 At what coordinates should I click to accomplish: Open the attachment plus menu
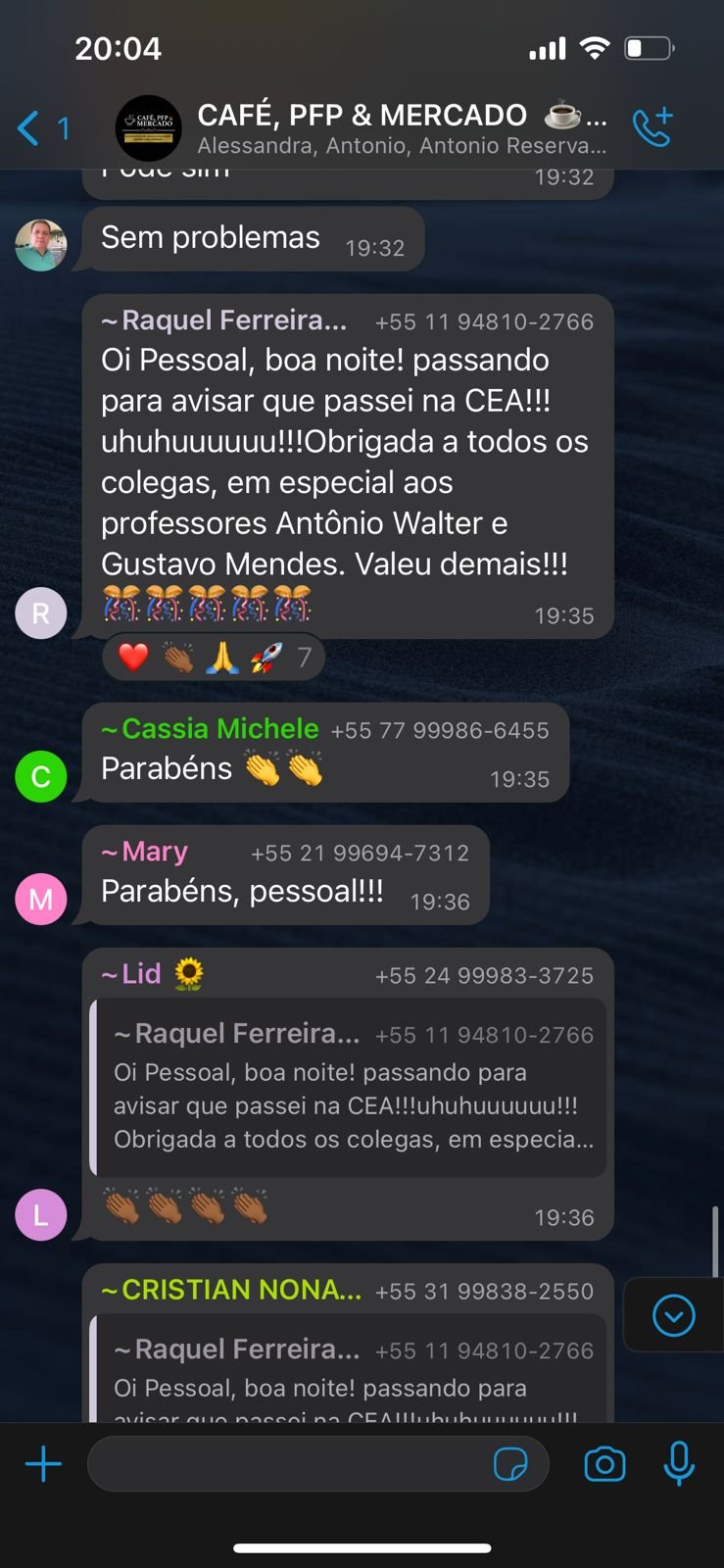pyautogui.click(x=43, y=1464)
